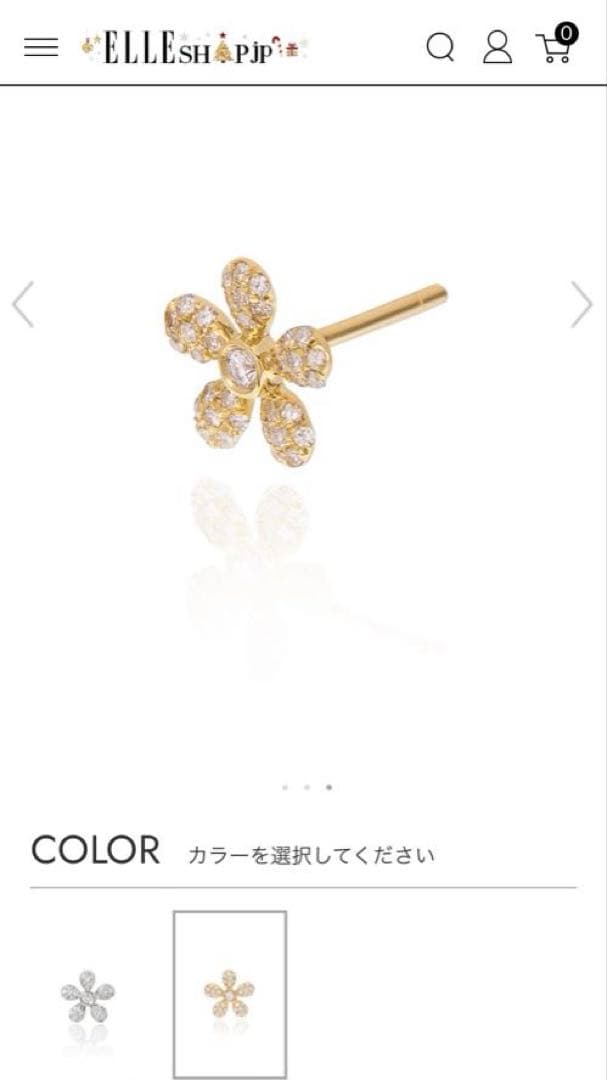Open the search magnifier
607x1080 pixels.
coord(440,47)
